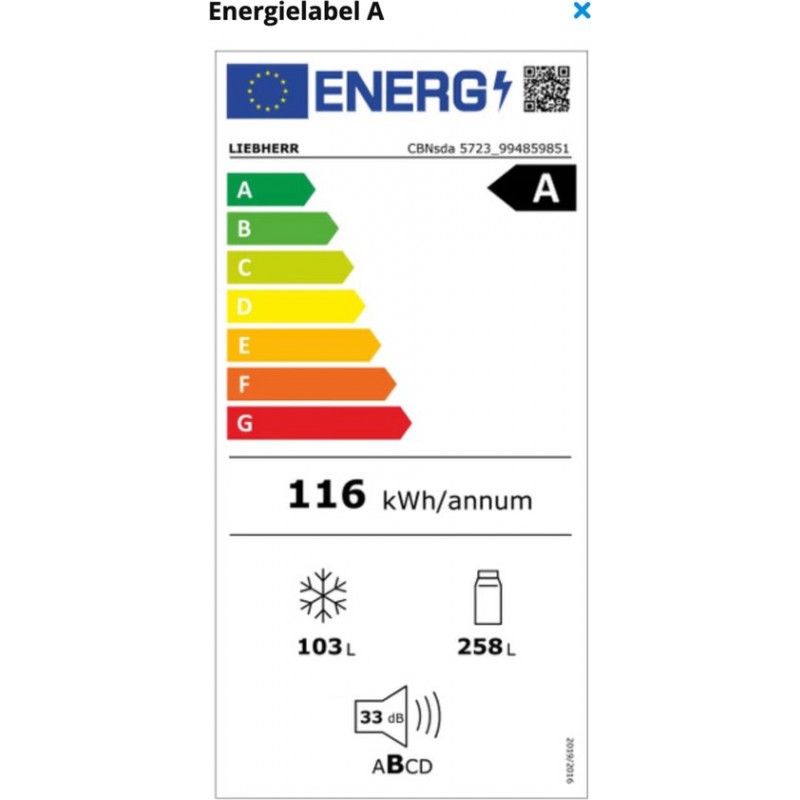Close the Energielabel A dialog
The image size is (800, 800).
pyautogui.click(x=582, y=12)
